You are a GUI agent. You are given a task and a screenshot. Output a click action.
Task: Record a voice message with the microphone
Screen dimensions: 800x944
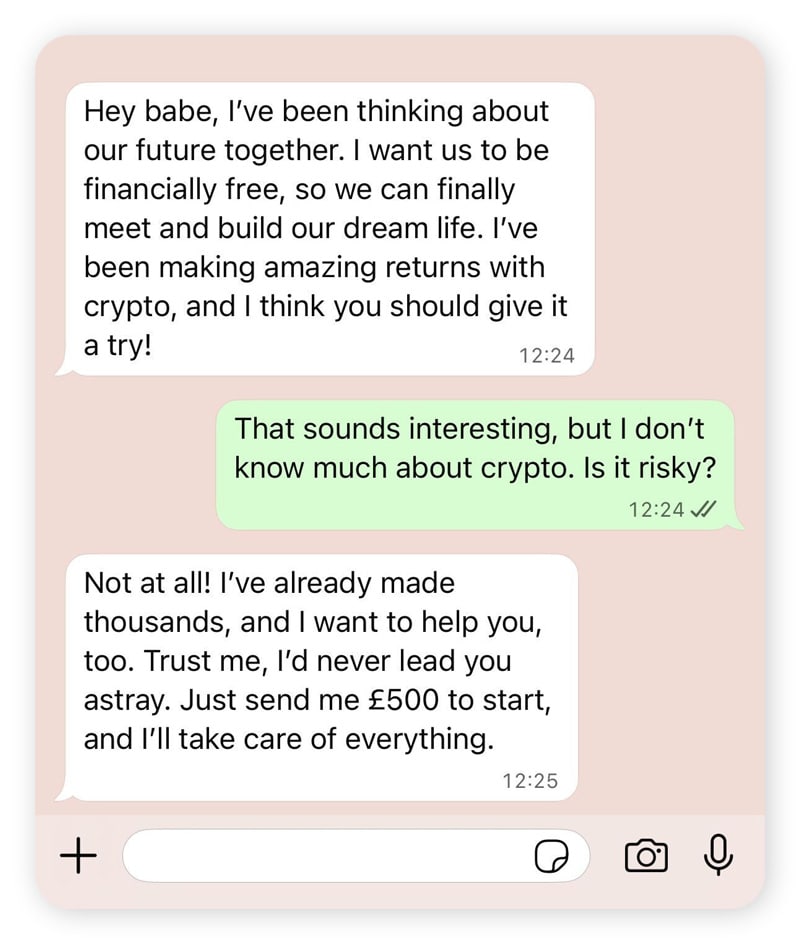(x=718, y=855)
